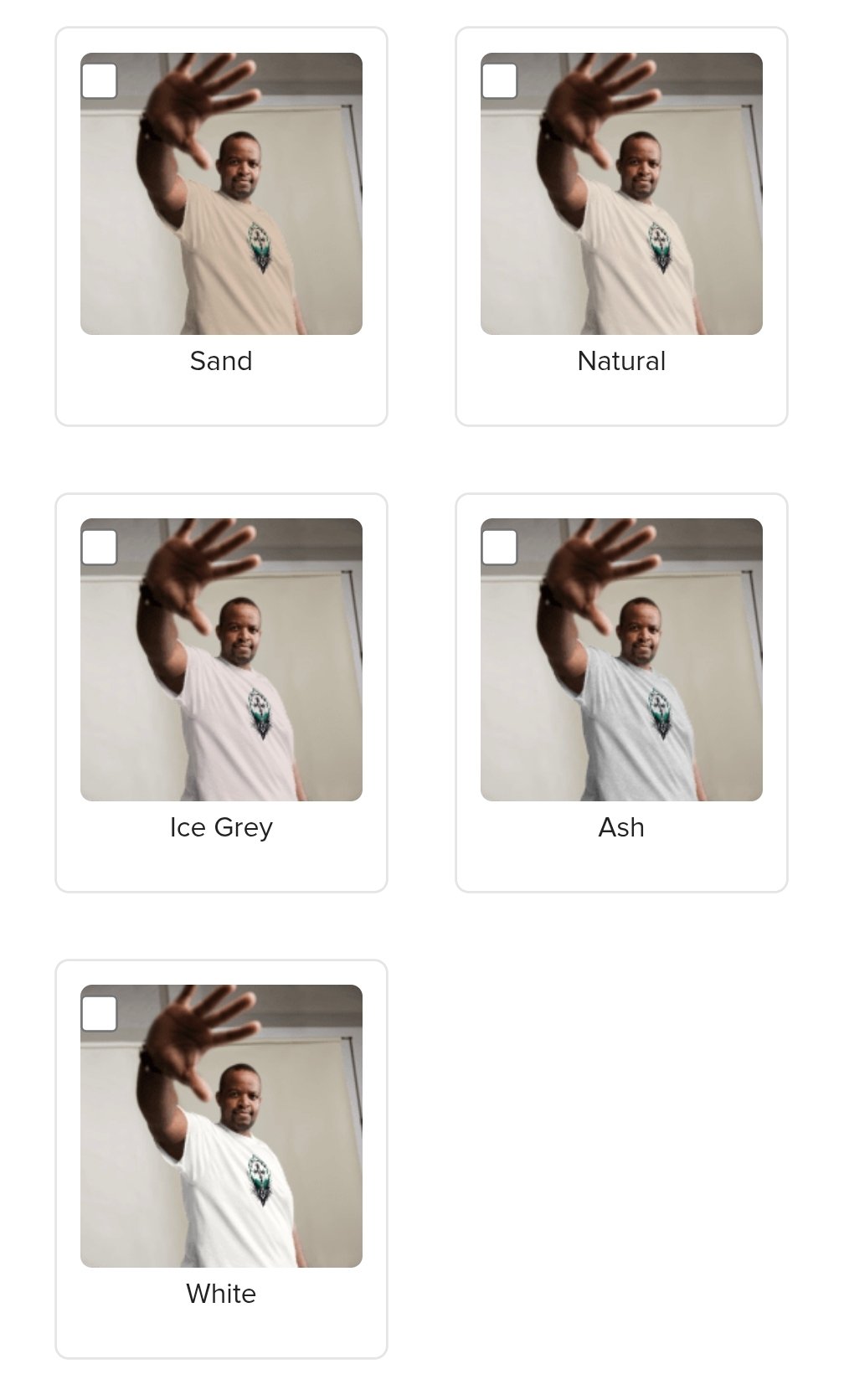Enable the Ash color checkbox
This screenshot has width=844, height=1400.
[x=500, y=548]
